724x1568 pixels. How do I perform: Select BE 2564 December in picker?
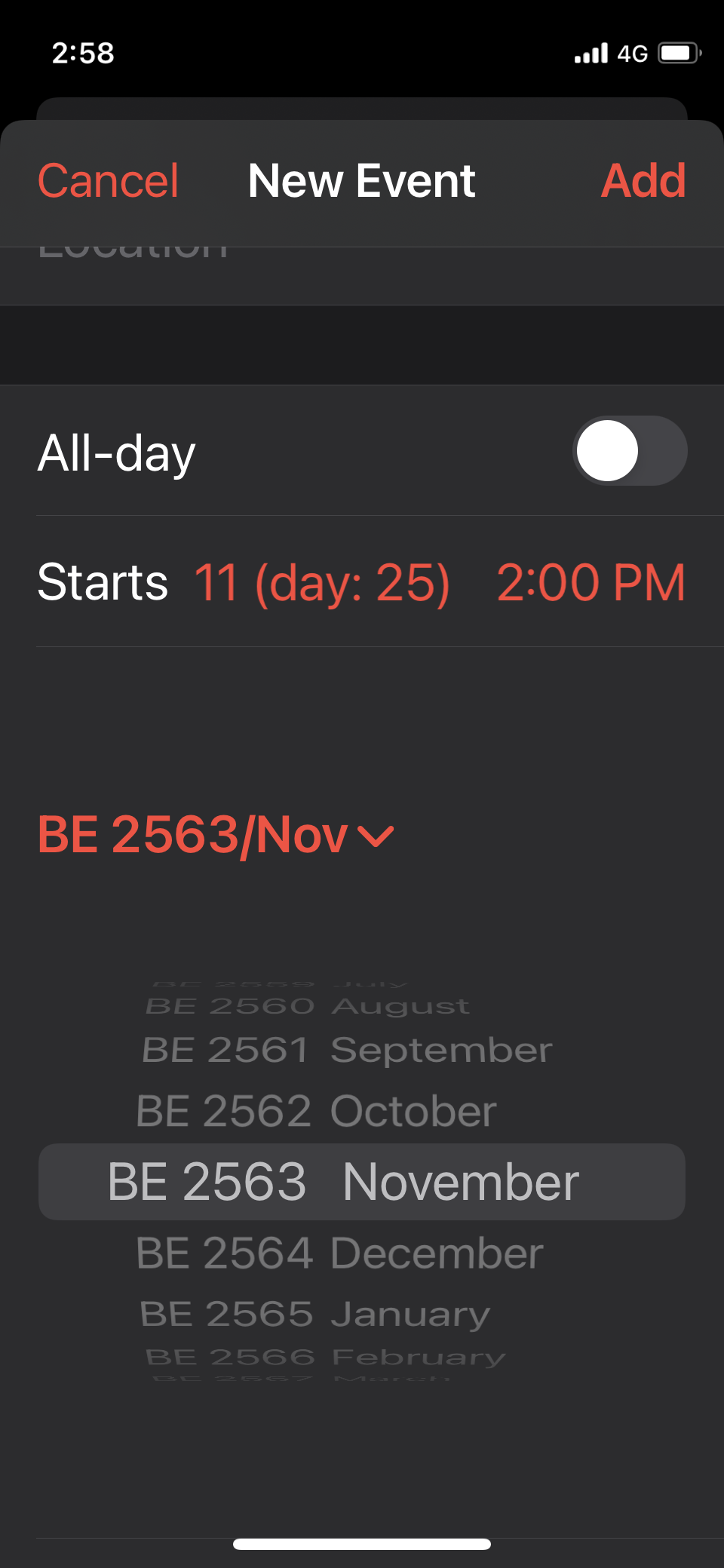pos(339,1253)
